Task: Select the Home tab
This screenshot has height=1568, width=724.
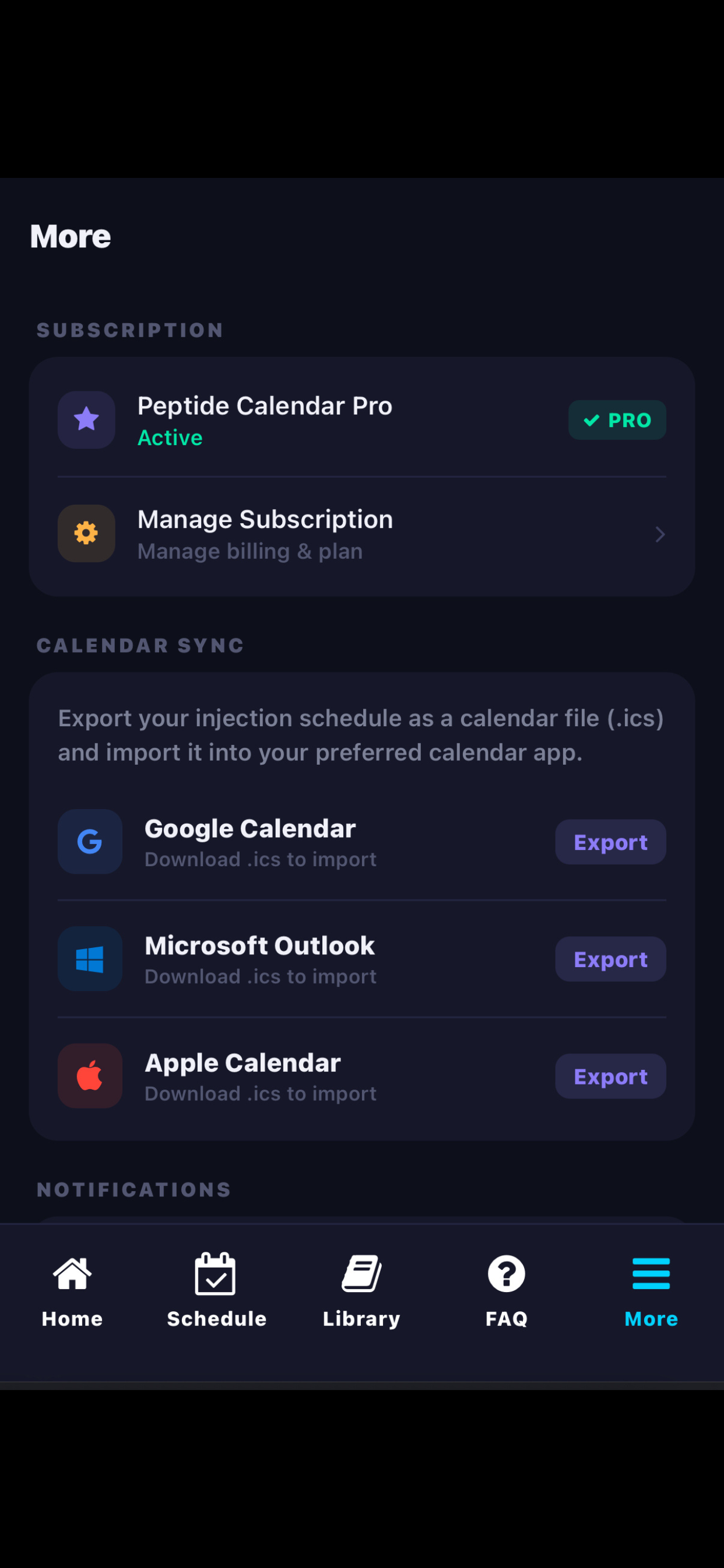Action: point(72,1297)
